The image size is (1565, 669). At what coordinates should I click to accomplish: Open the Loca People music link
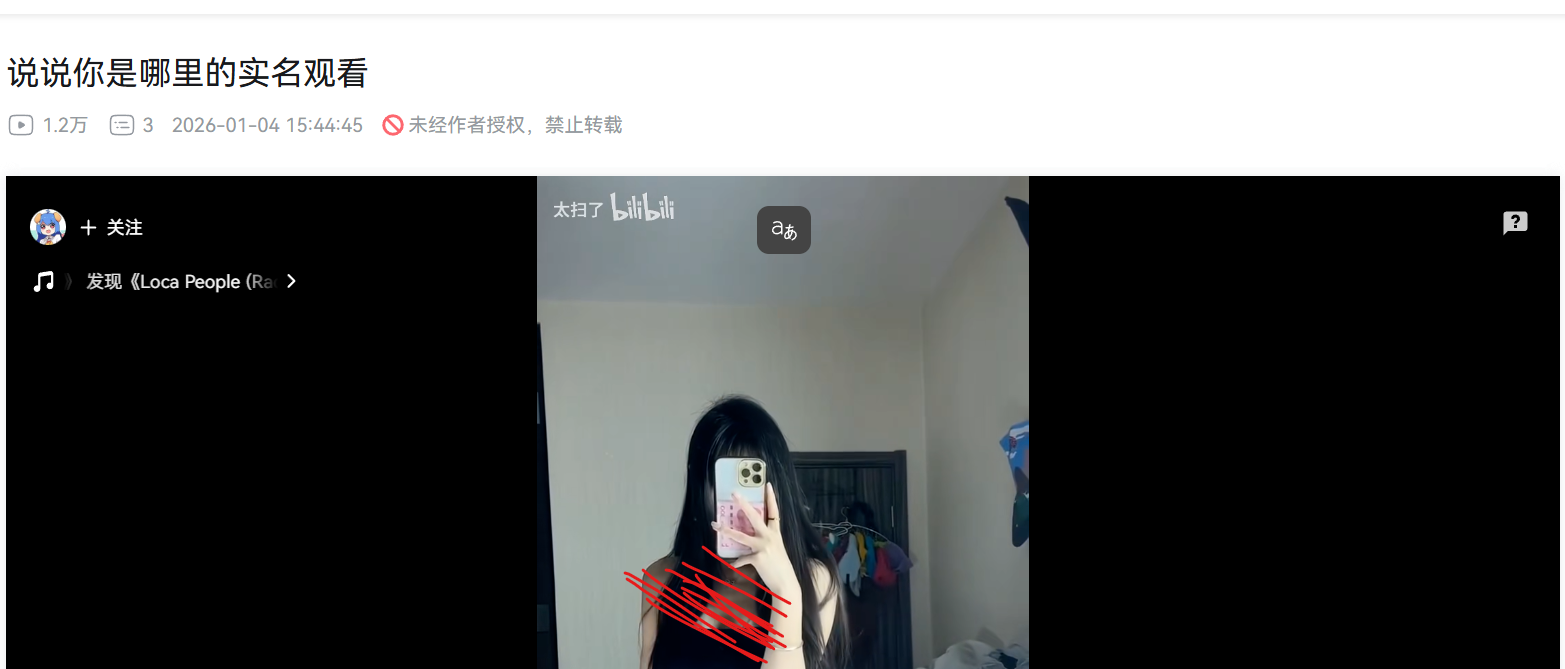click(x=180, y=282)
